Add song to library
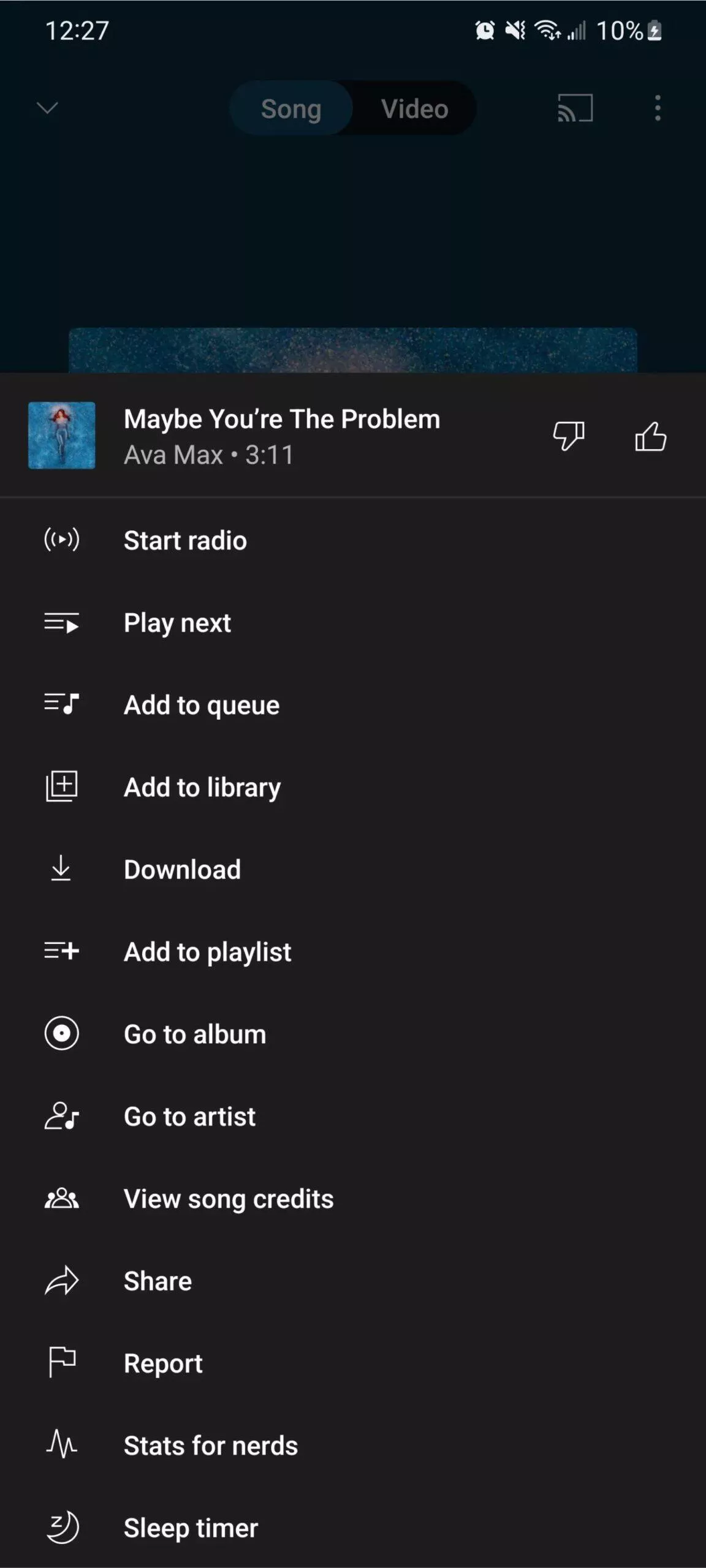The height and width of the screenshot is (1568, 706). pyautogui.click(x=202, y=787)
